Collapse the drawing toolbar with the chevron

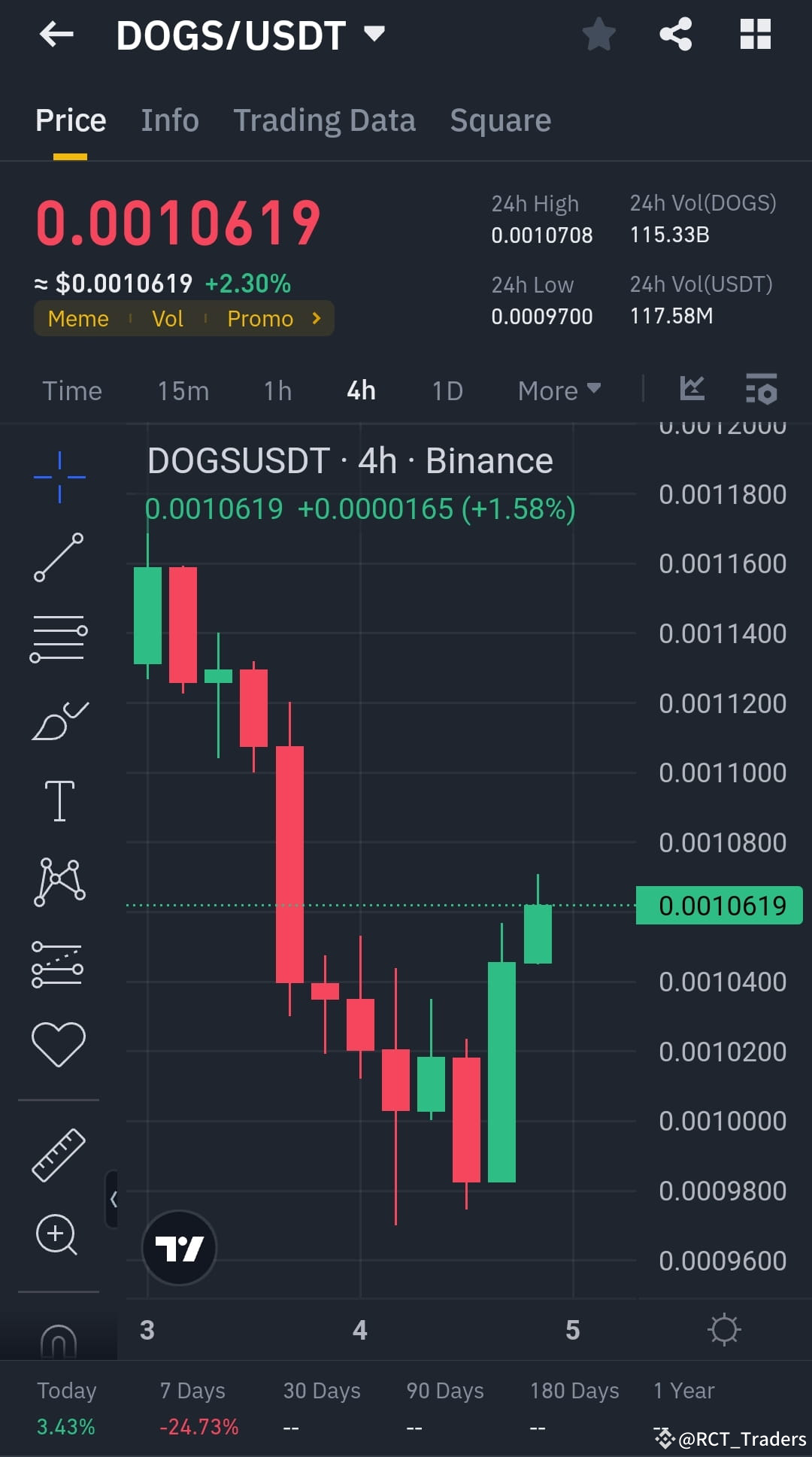tap(114, 1200)
